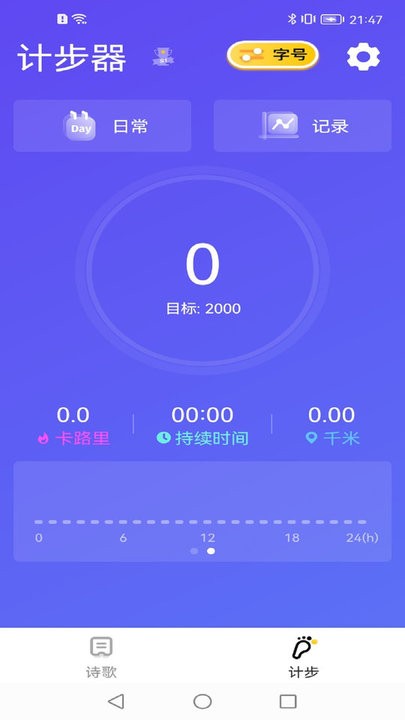The image size is (405, 720).
Task: Tap the first chart page indicator dot
Action: (x=194, y=551)
